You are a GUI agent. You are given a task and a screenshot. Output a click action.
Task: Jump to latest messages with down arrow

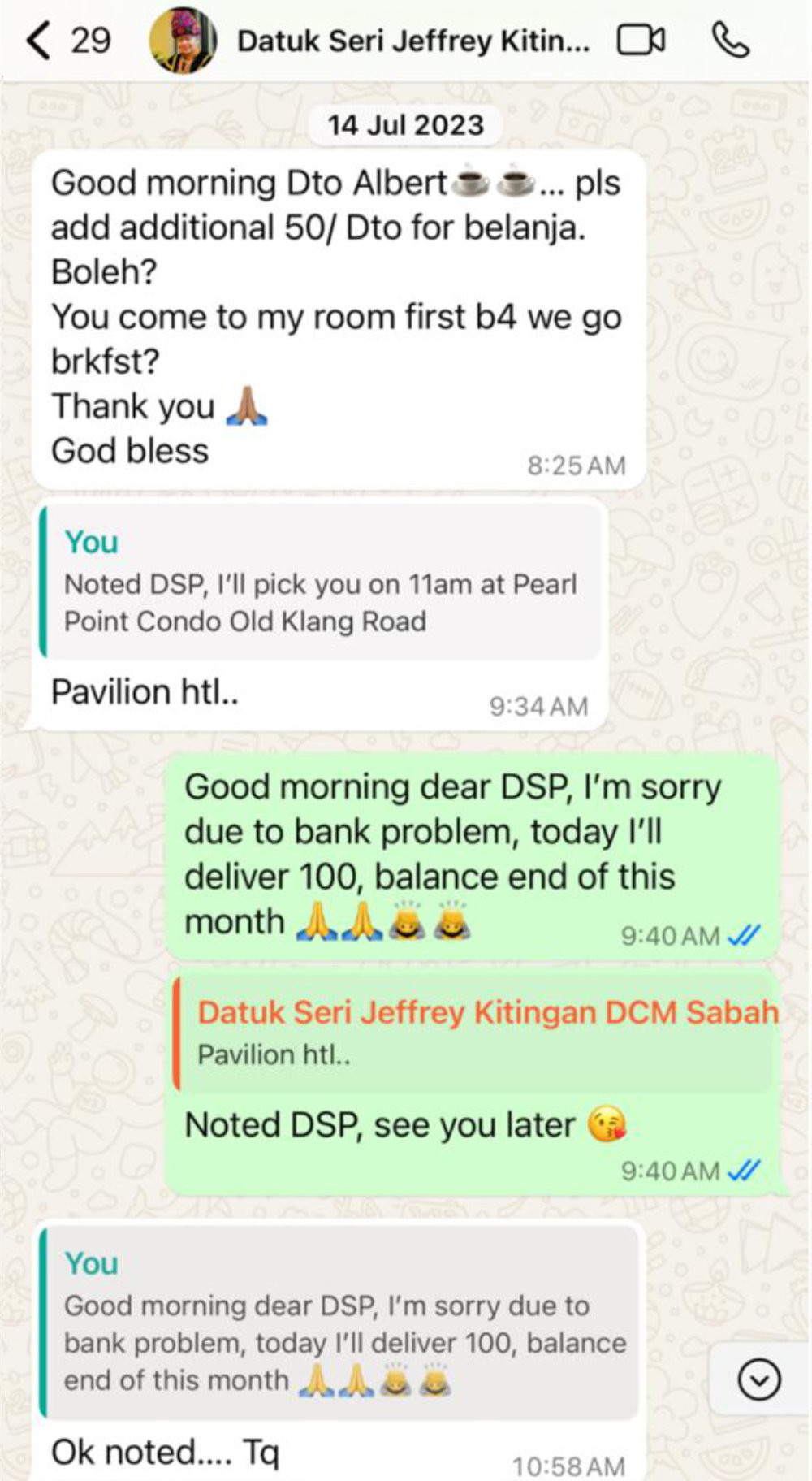[759, 1380]
